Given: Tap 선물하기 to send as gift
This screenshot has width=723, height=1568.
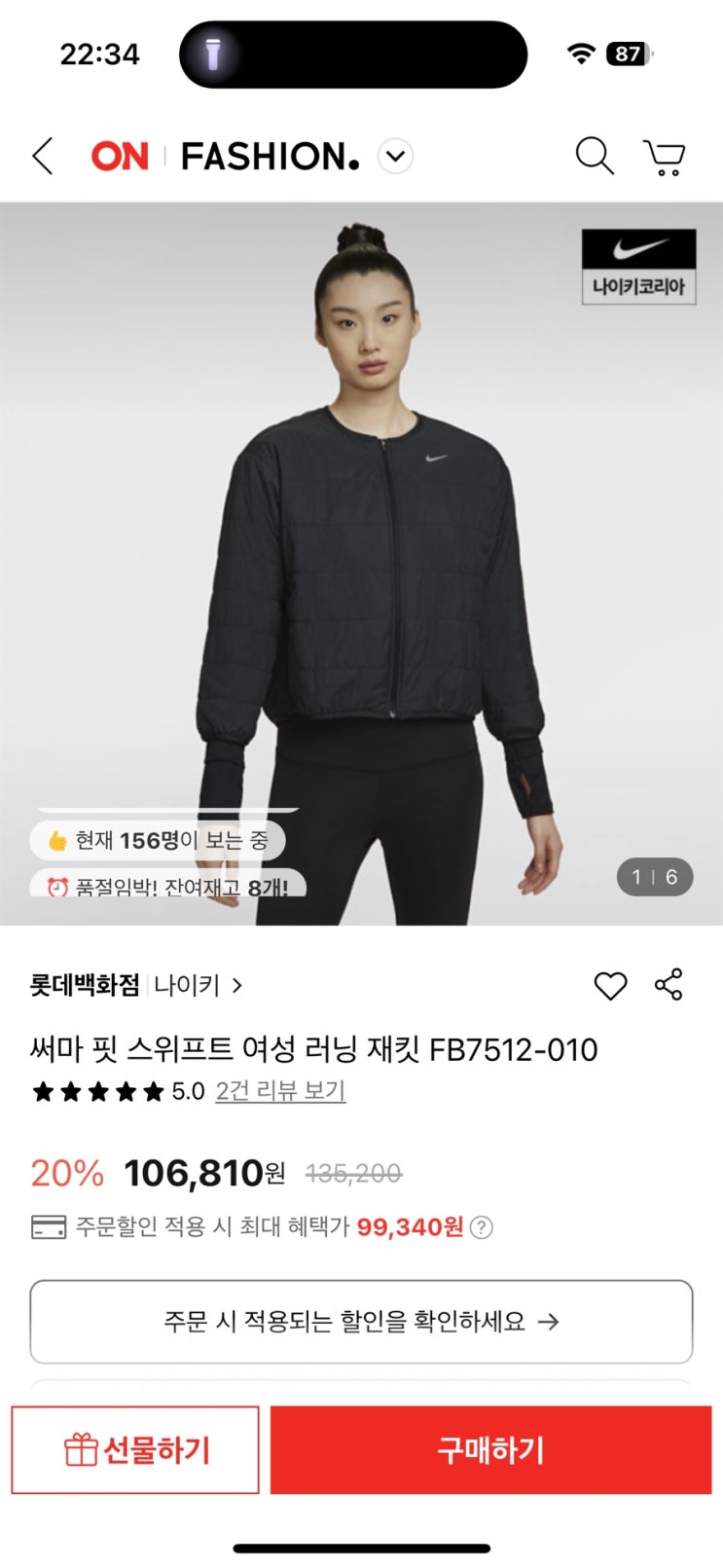Looking at the screenshot, I should point(135,1449).
